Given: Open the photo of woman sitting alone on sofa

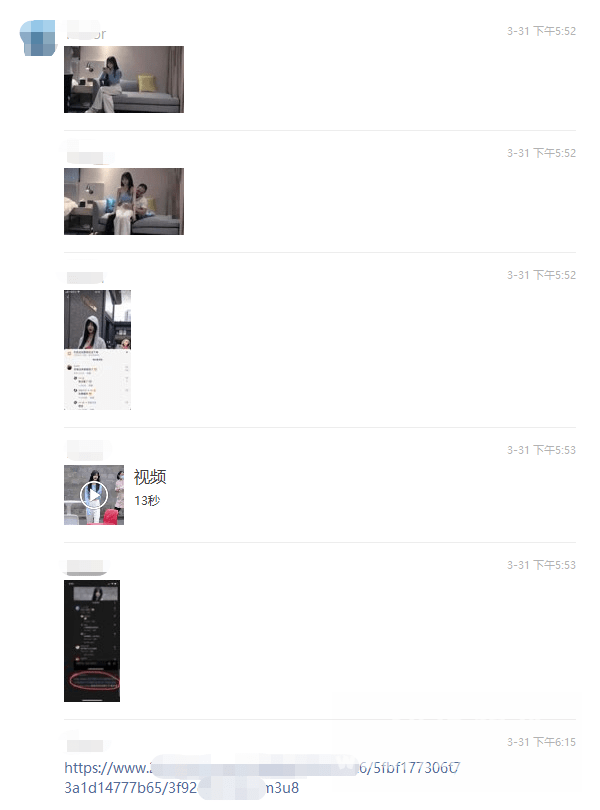Looking at the screenshot, I should click(x=123, y=79).
